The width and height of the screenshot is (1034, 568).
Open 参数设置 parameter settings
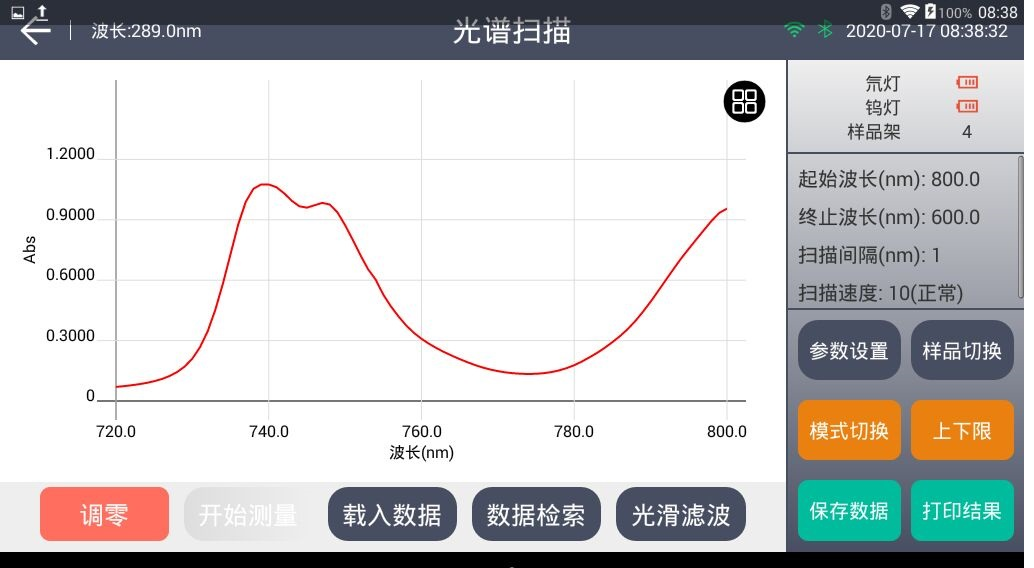pyautogui.click(x=849, y=351)
